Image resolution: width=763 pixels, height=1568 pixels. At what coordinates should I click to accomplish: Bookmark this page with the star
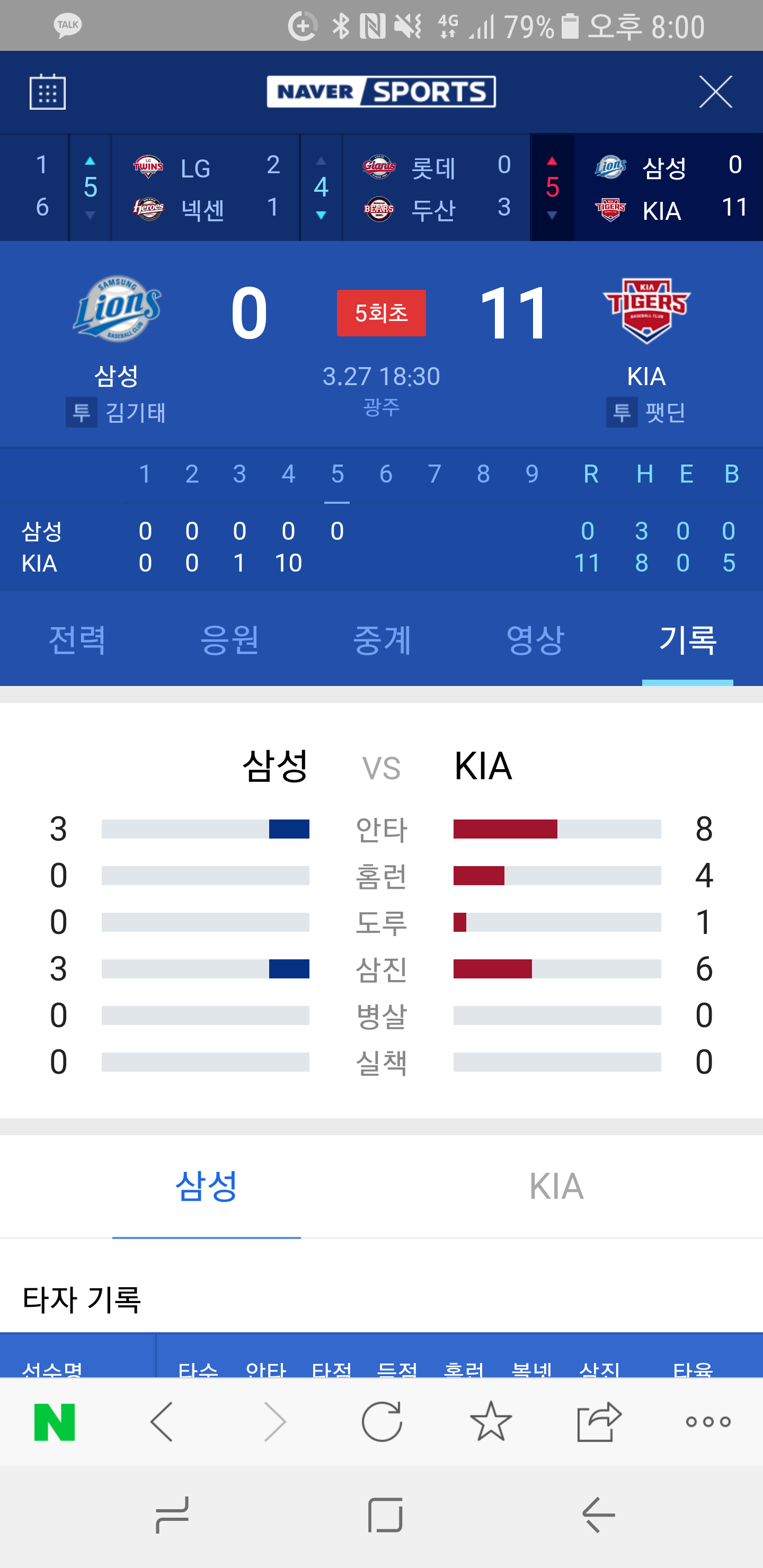(x=491, y=1422)
